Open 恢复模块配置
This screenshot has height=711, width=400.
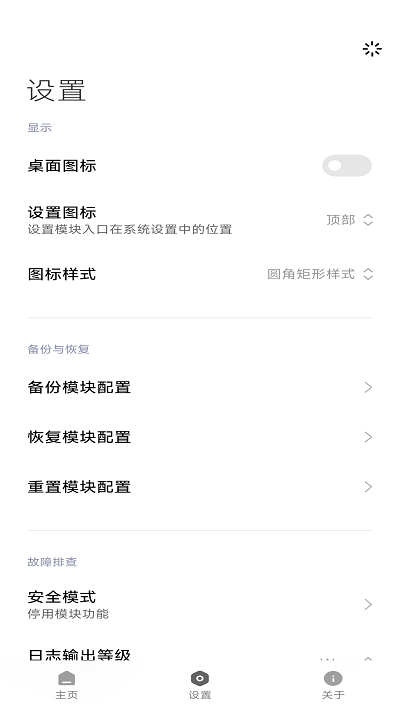200,437
